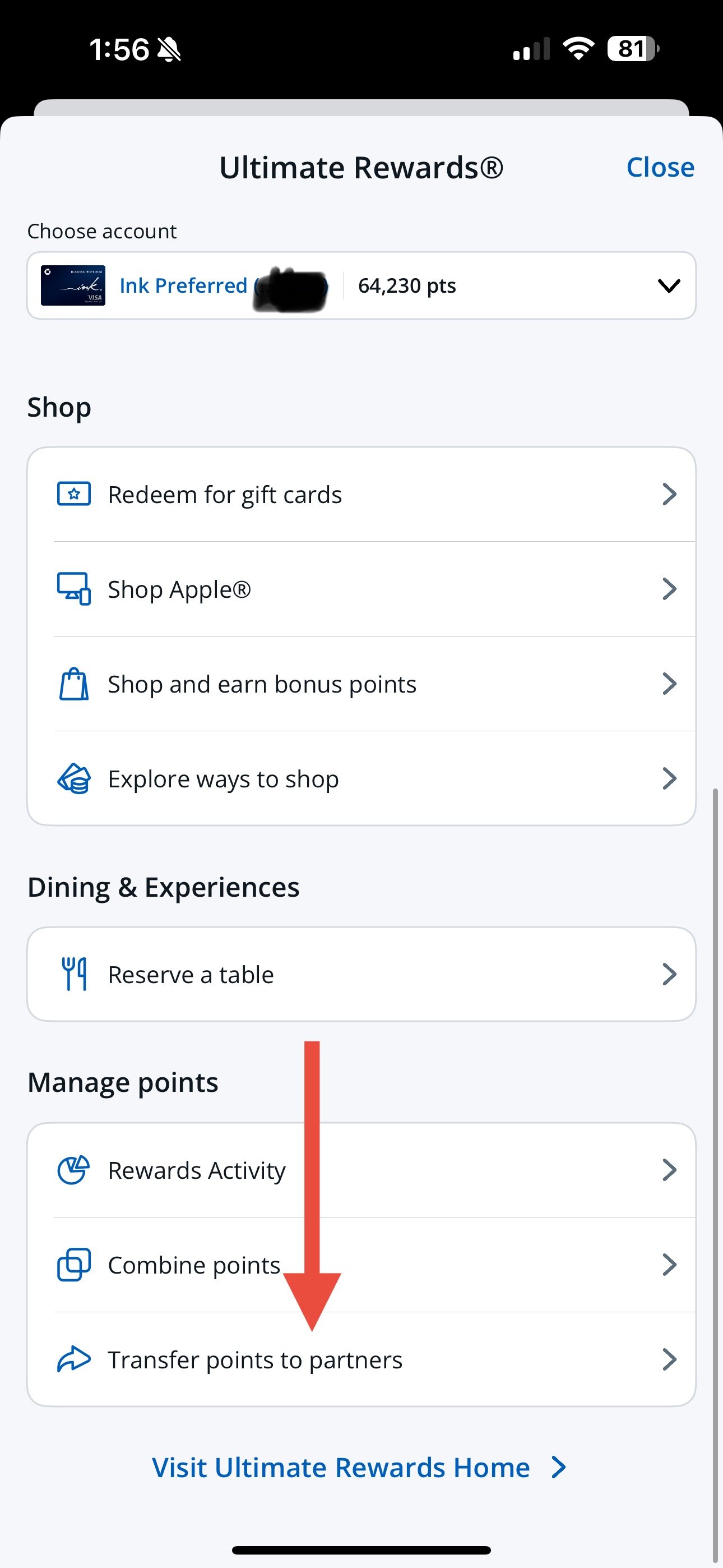
Task: Open Transfer points to partners
Action: coord(361,1359)
